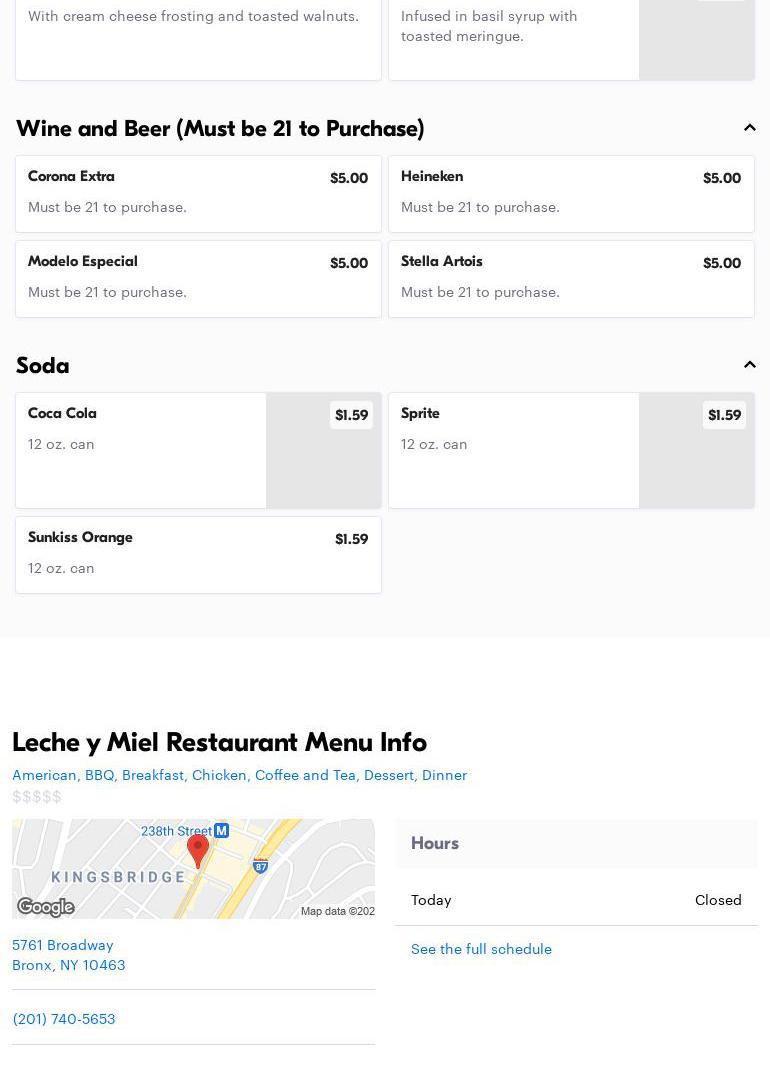Open the BBQ cuisine link

[99, 774]
